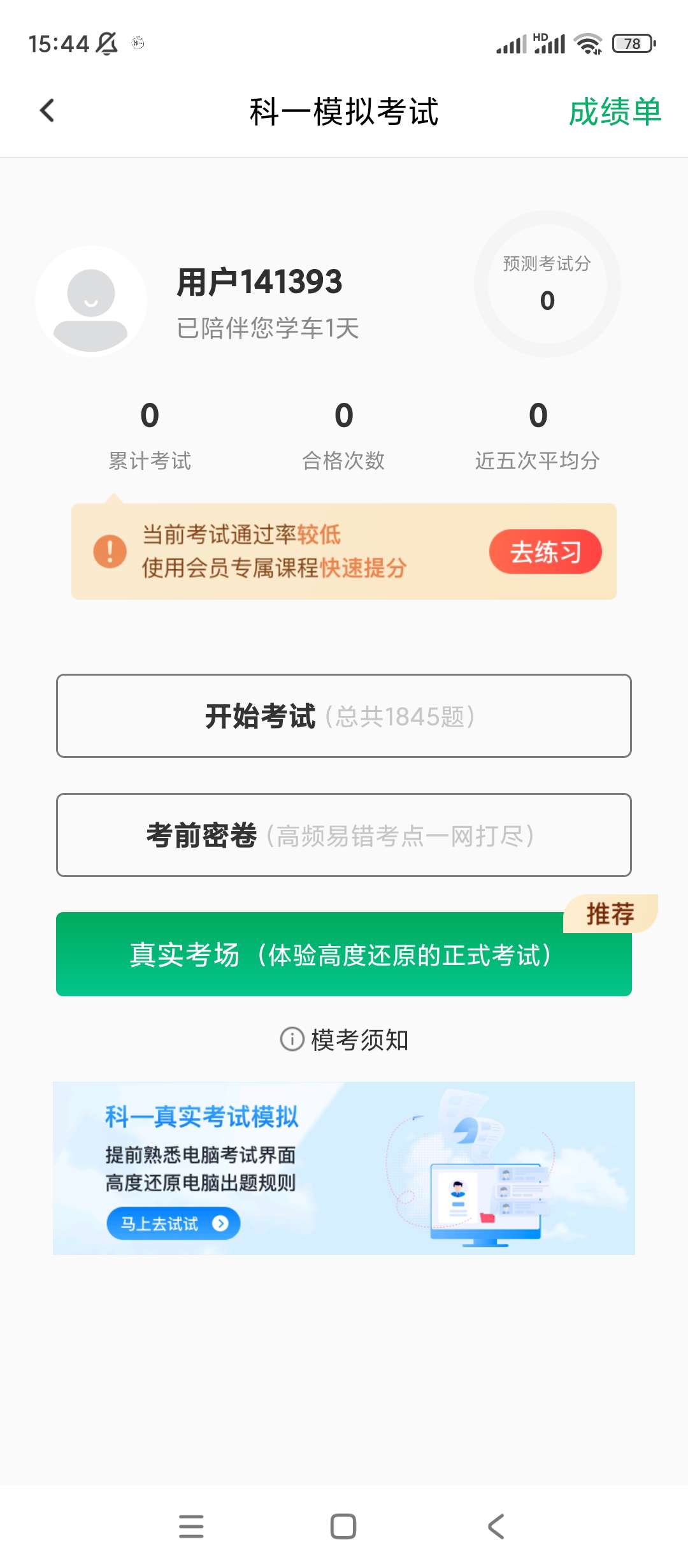Tap the 去练习 button
The width and height of the screenshot is (688, 1568).
545,552
